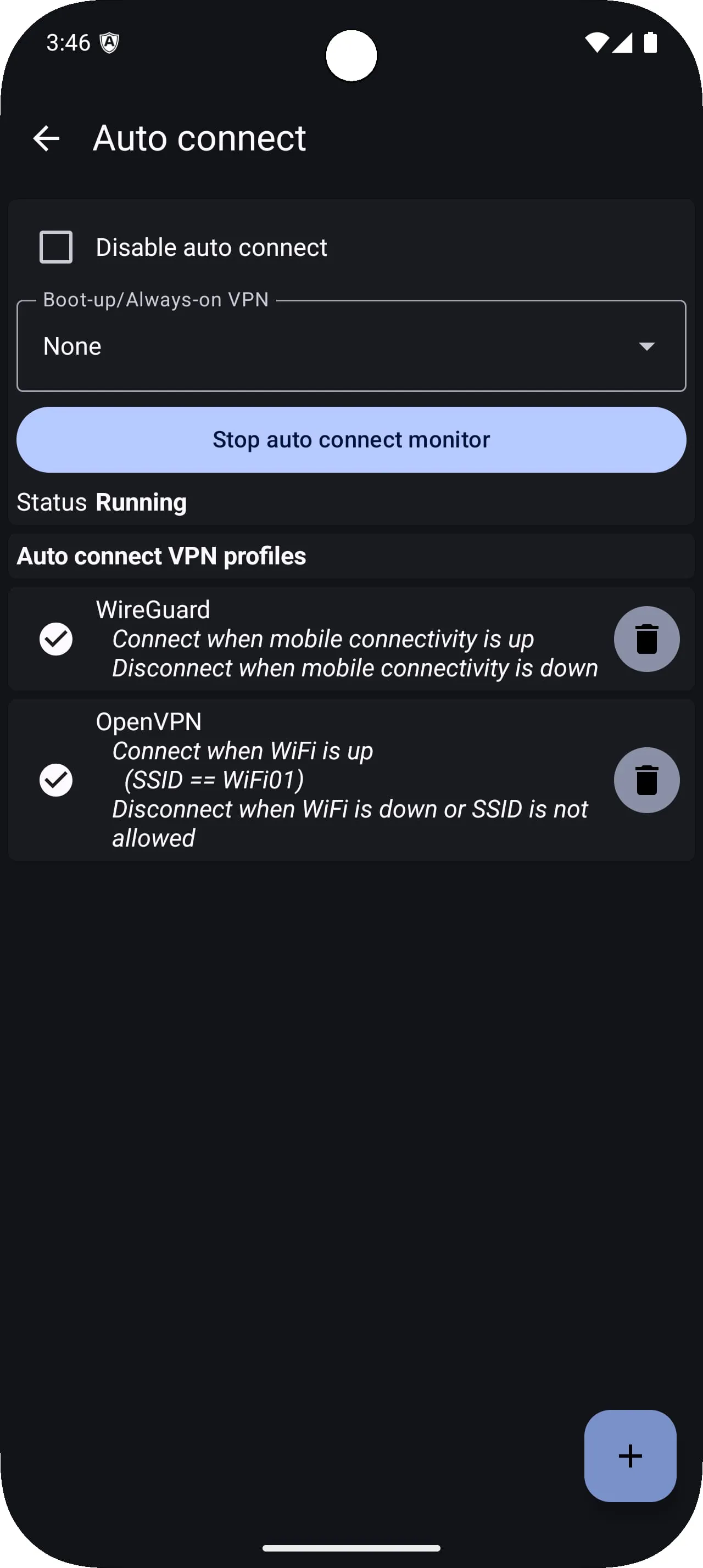
Task: Add a new auto connect VPN profile
Action: (630, 1456)
